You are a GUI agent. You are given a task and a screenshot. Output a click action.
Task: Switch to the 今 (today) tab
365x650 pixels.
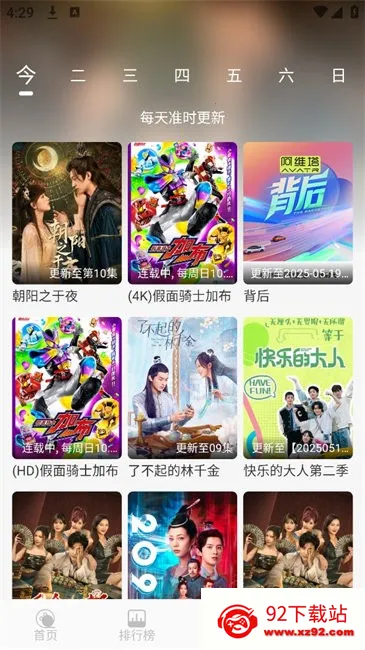click(x=26, y=75)
